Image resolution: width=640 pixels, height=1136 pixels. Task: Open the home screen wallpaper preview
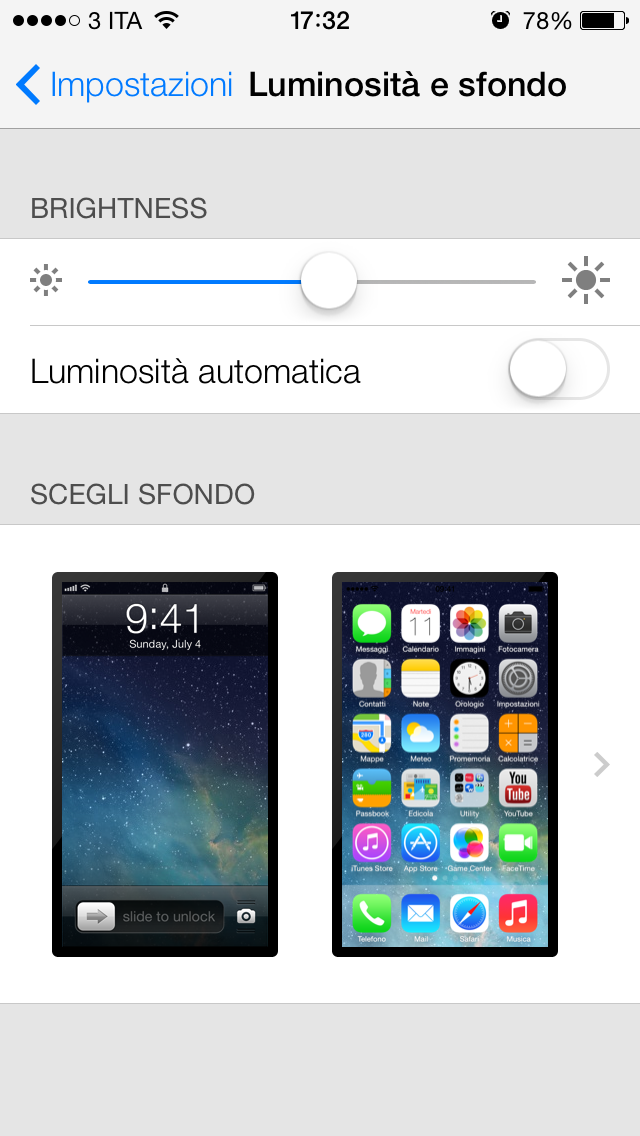click(445, 764)
